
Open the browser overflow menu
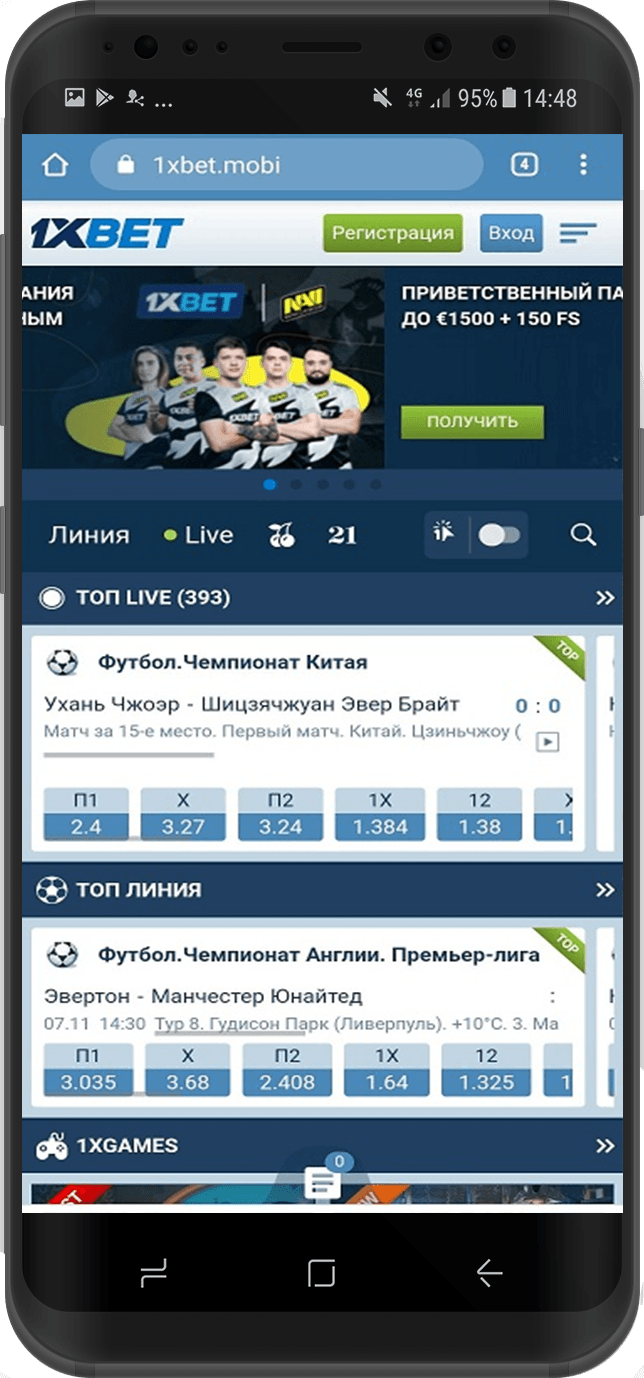(584, 165)
